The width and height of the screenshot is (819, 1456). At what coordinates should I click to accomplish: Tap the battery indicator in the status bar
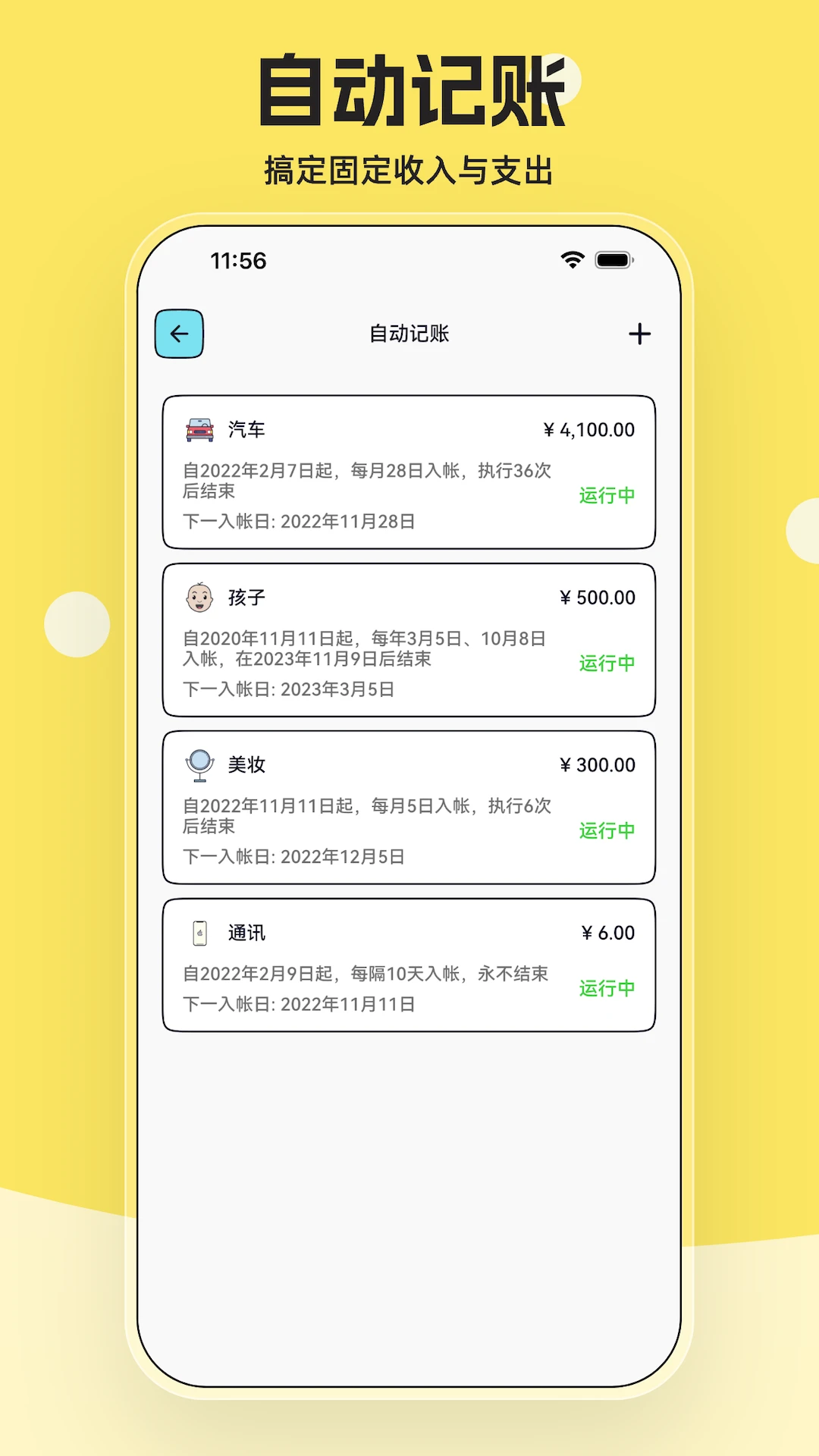[x=612, y=260]
